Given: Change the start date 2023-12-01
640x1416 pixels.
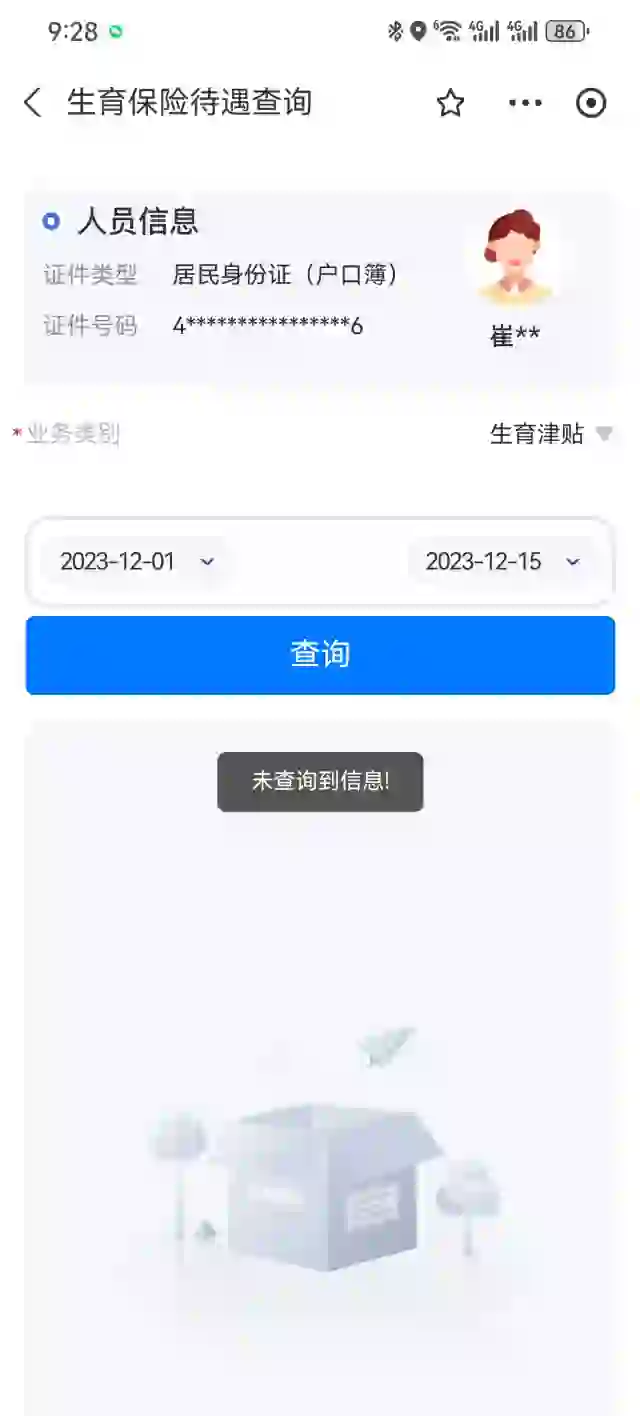Looking at the screenshot, I should point(137,562).
